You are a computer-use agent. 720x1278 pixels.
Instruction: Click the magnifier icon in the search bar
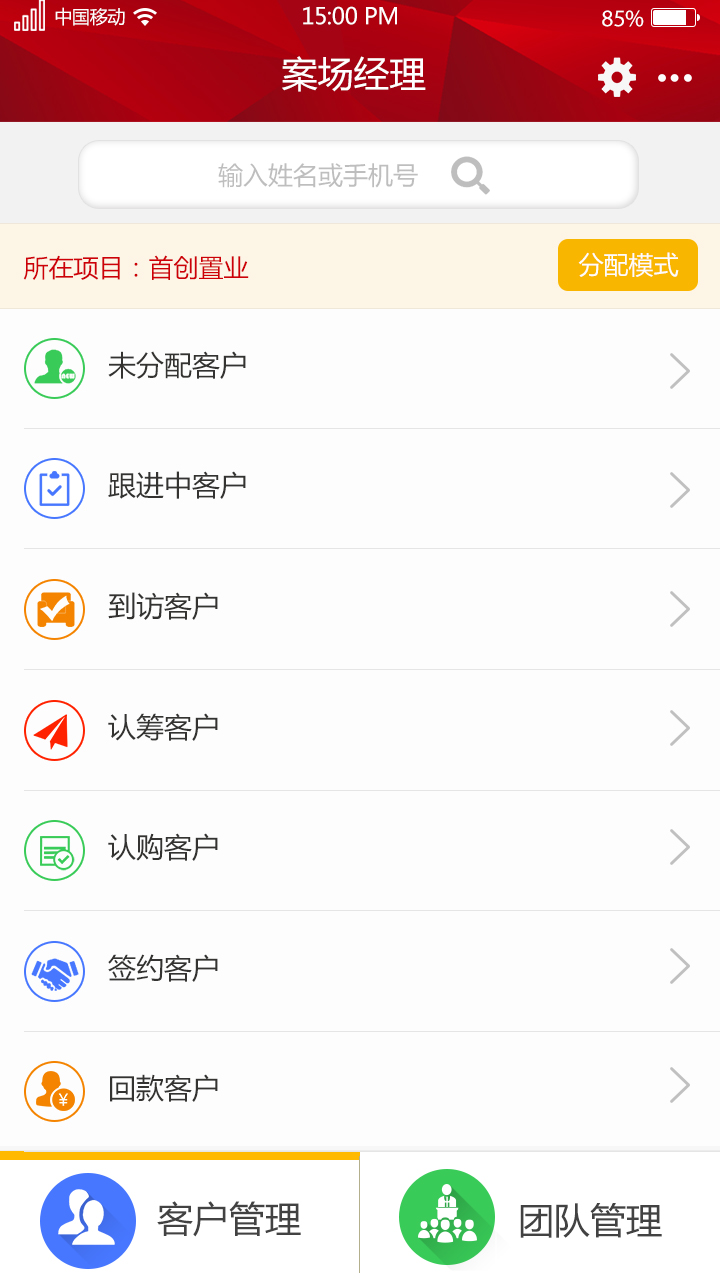(x=469, y=174)
